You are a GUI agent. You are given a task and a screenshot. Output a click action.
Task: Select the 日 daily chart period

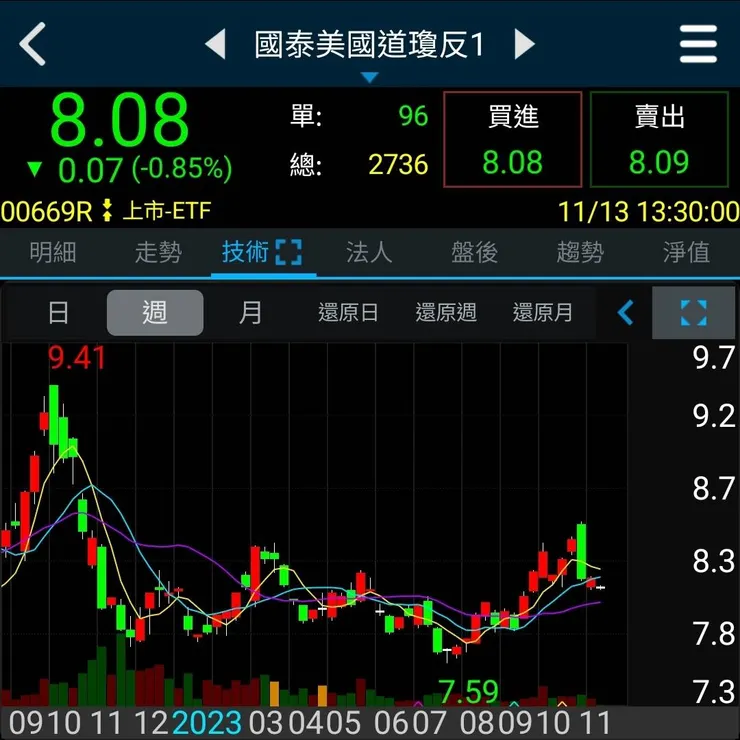click(58, 313)
